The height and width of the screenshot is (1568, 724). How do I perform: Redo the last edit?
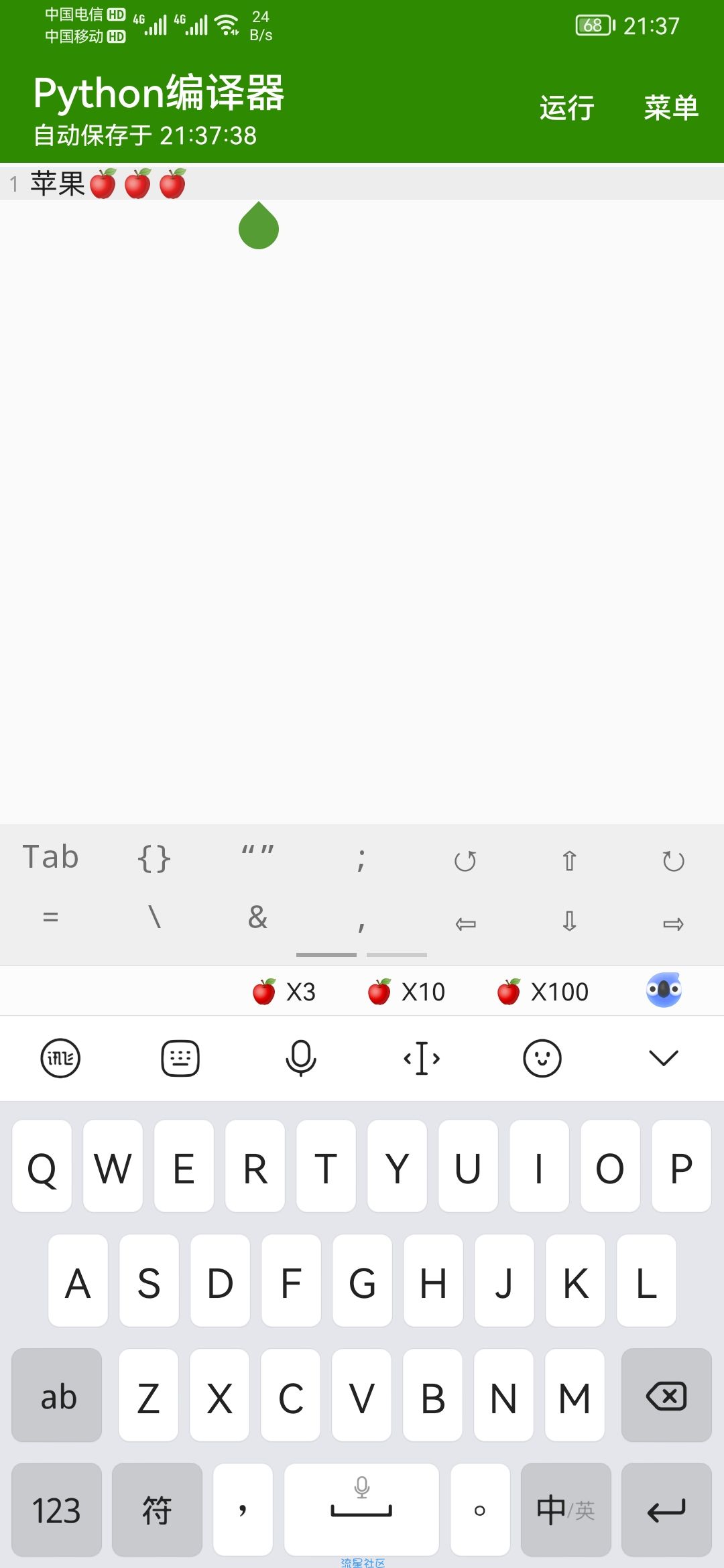pyautogui.click(x=673, y=860)
